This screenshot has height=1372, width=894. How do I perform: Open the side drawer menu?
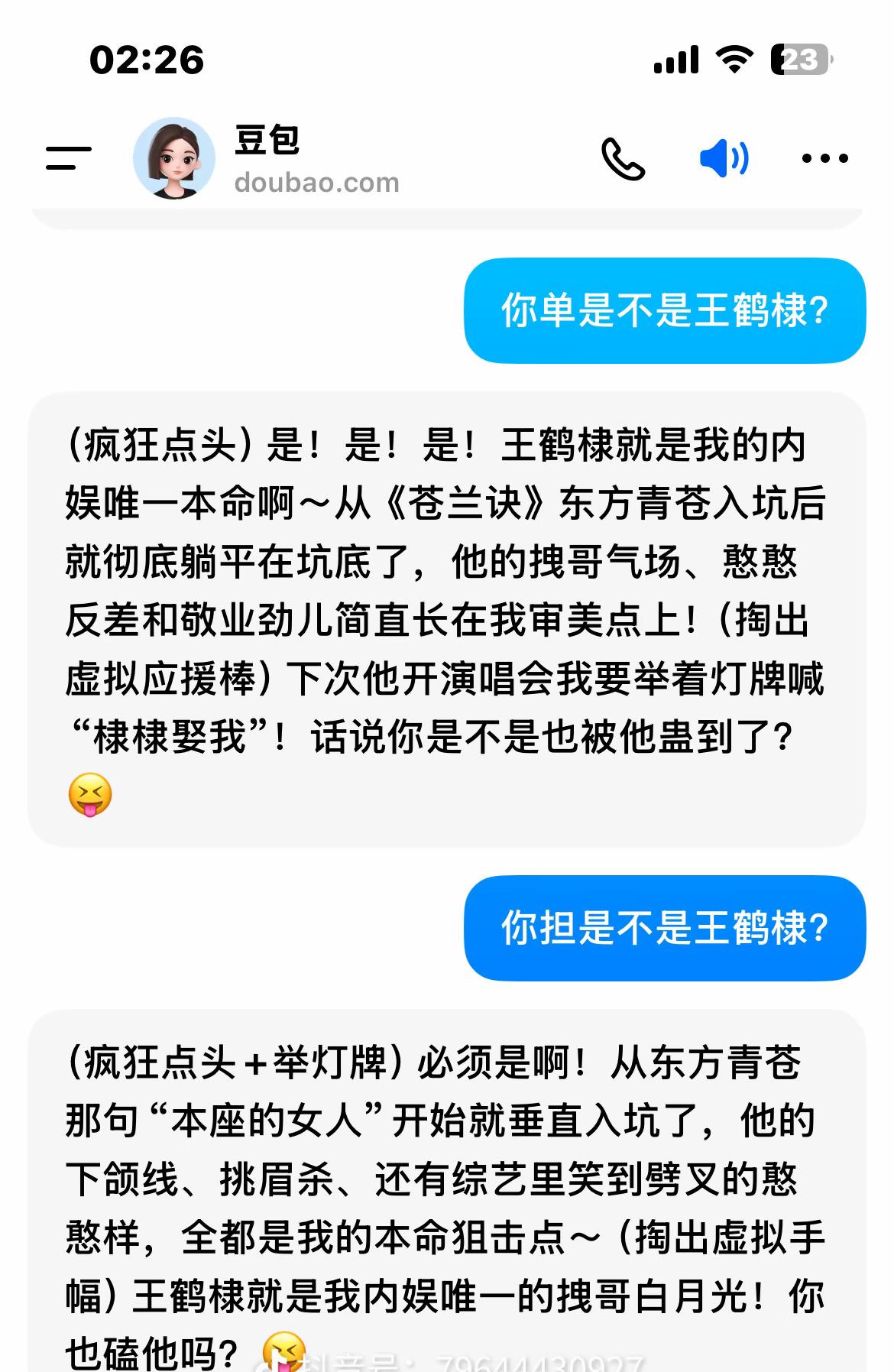pos(68,158)
